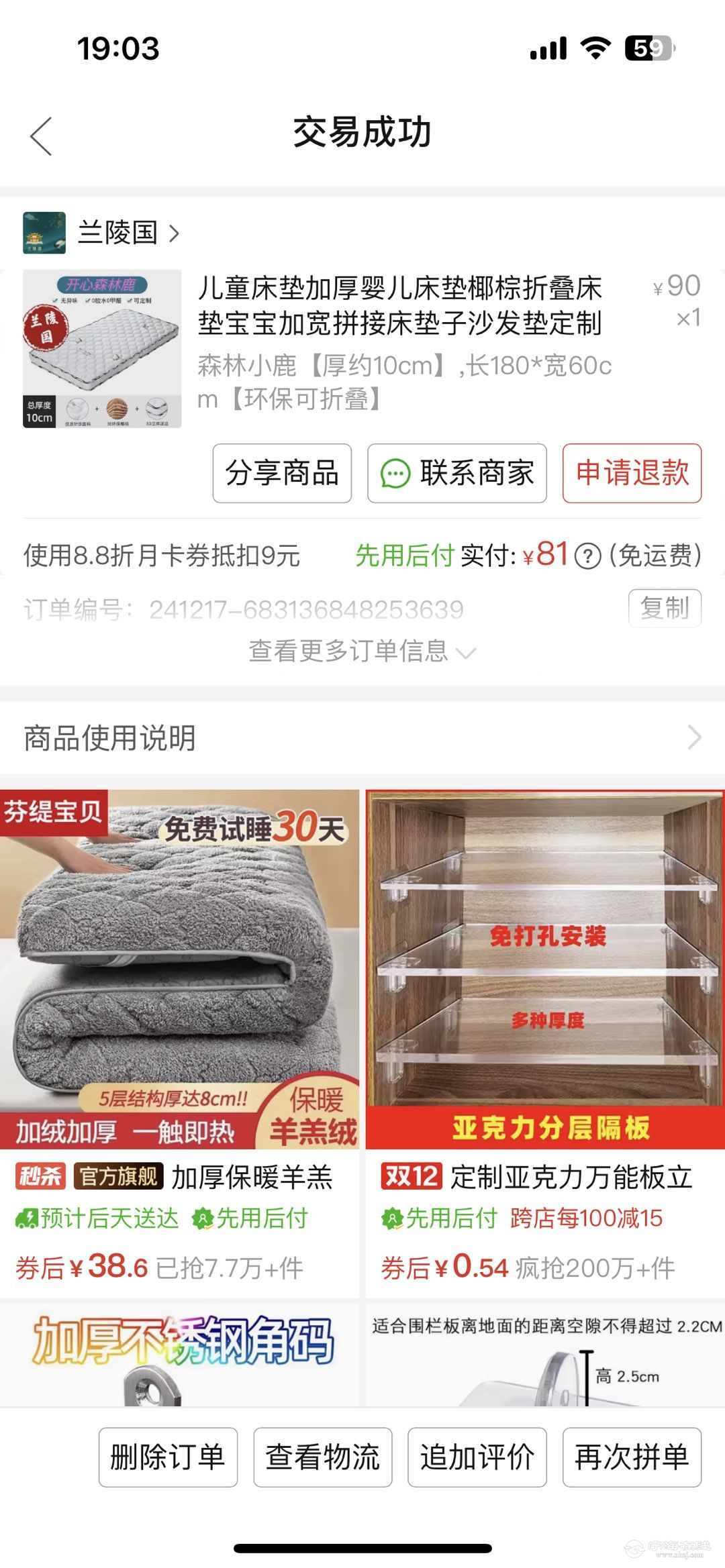Tap 分享商品 to share the product
This screenshot has width=725, height=1568.
(282, 473)
